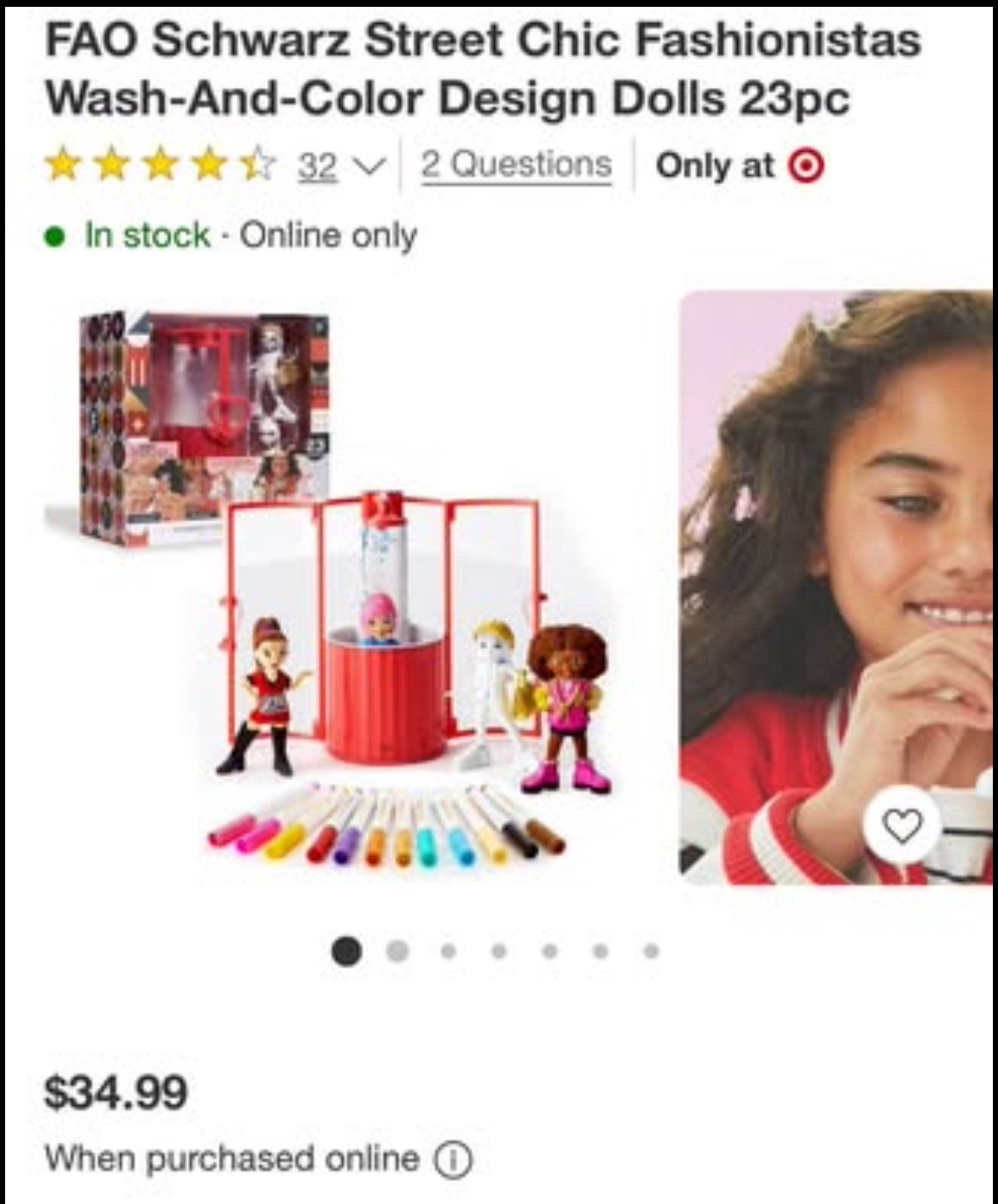Add item to favorites with heart icon

tap(902, 825)
